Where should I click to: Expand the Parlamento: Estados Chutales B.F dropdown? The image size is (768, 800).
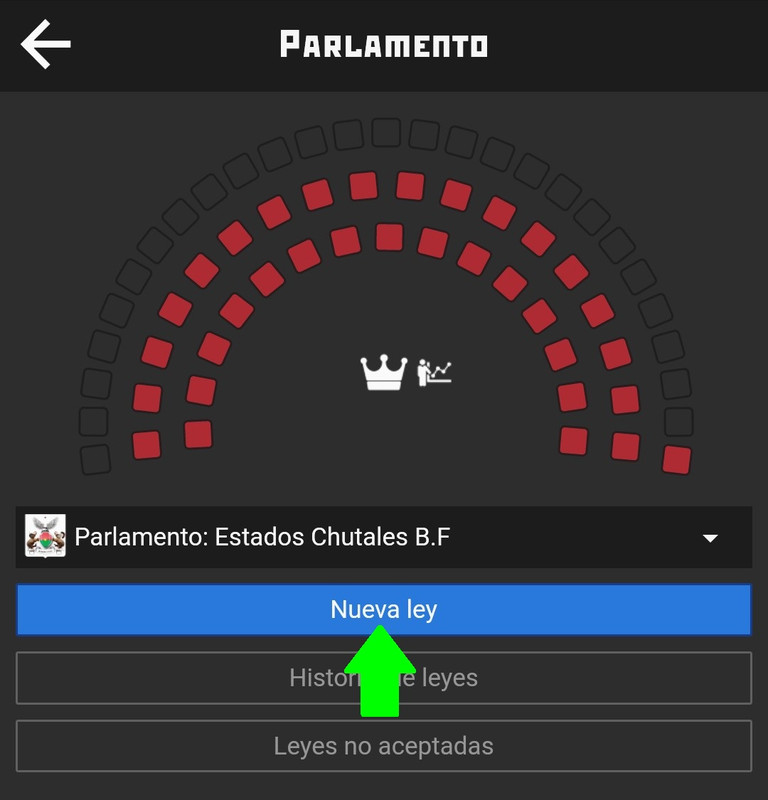click(x=709, y=538)
